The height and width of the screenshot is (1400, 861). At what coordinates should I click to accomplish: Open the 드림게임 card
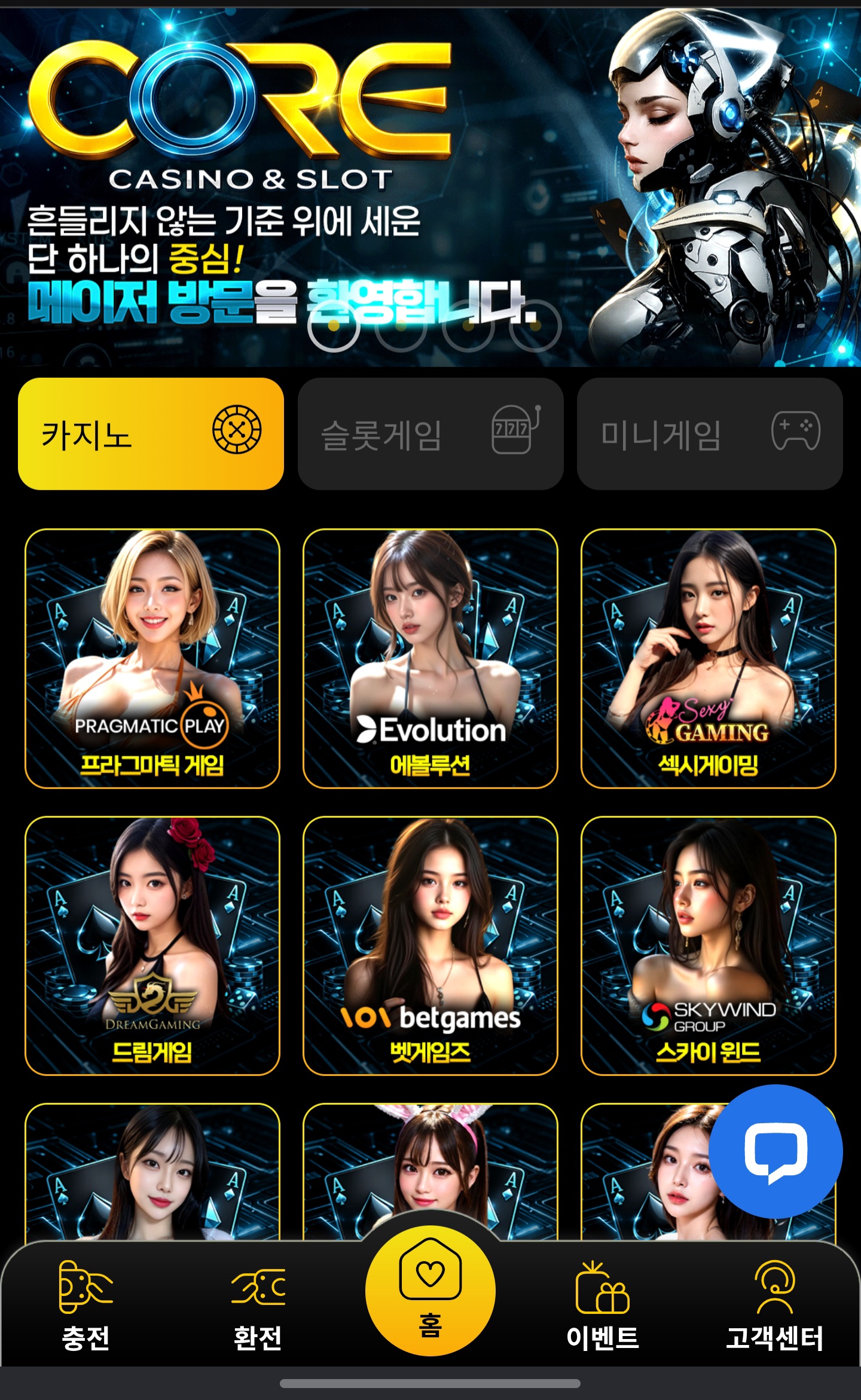pos(152,945)
